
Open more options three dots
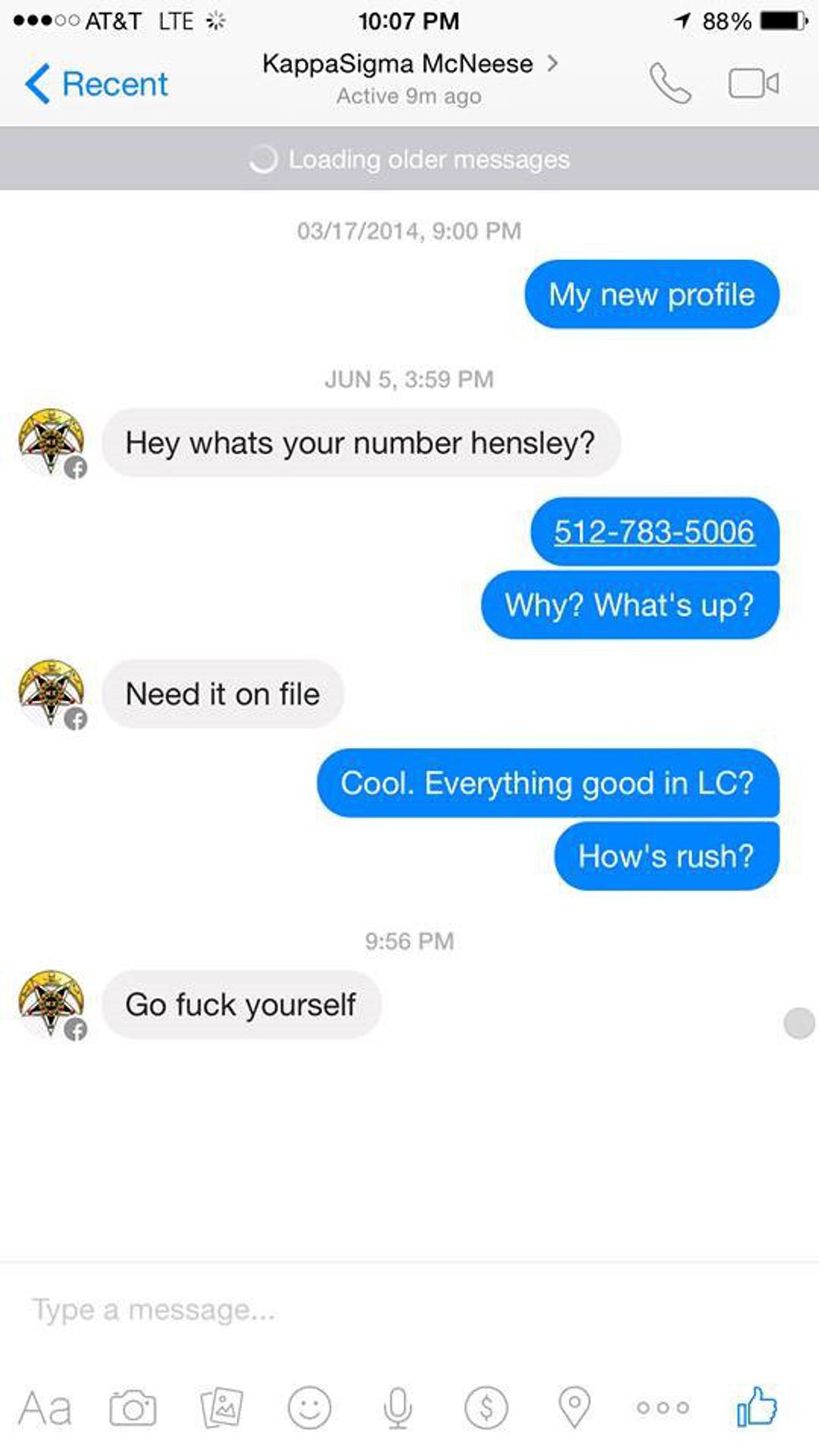[663, 1408]
